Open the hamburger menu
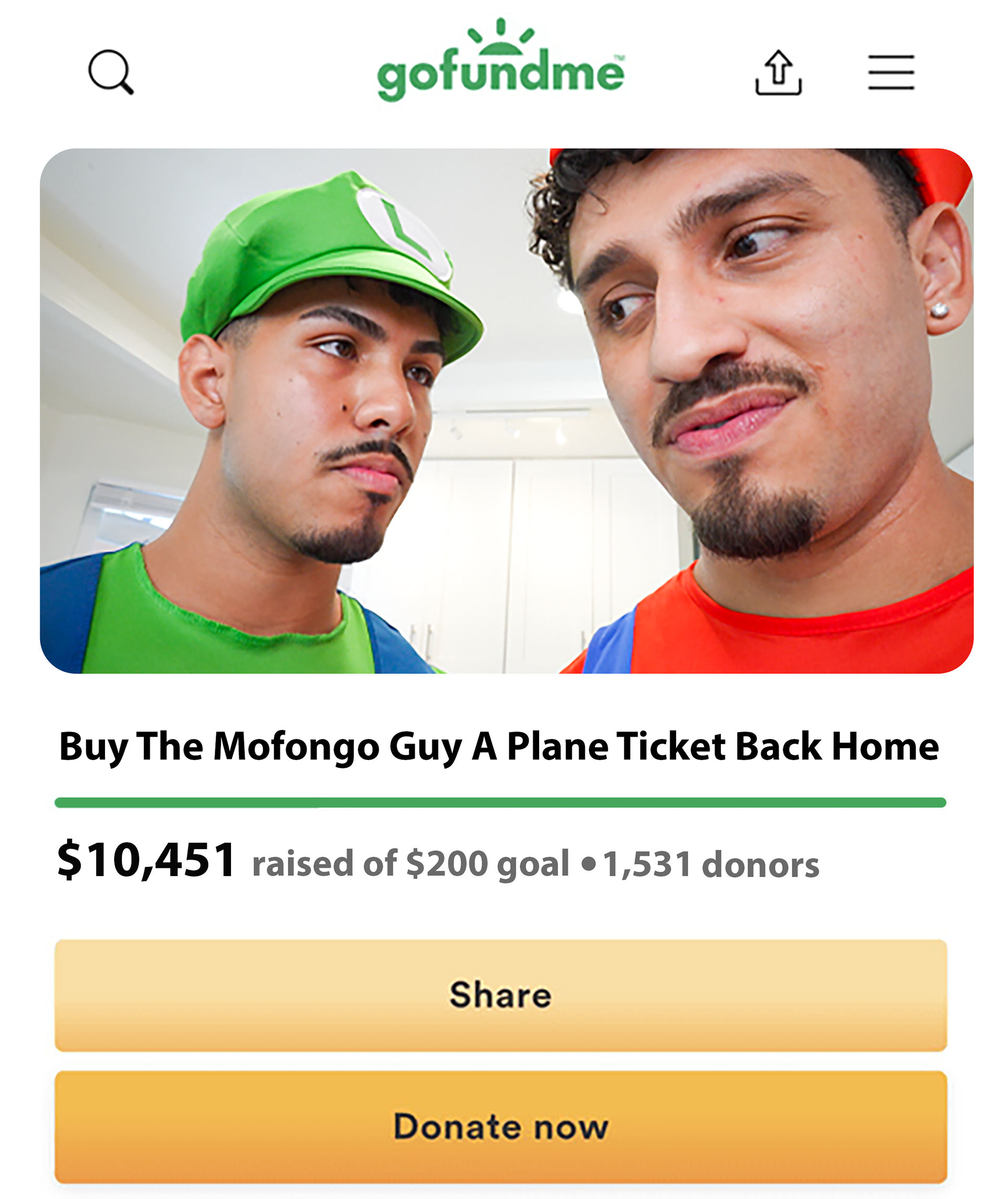Viewport: 1008px width, 1199px height. click(x=891, y=72)
